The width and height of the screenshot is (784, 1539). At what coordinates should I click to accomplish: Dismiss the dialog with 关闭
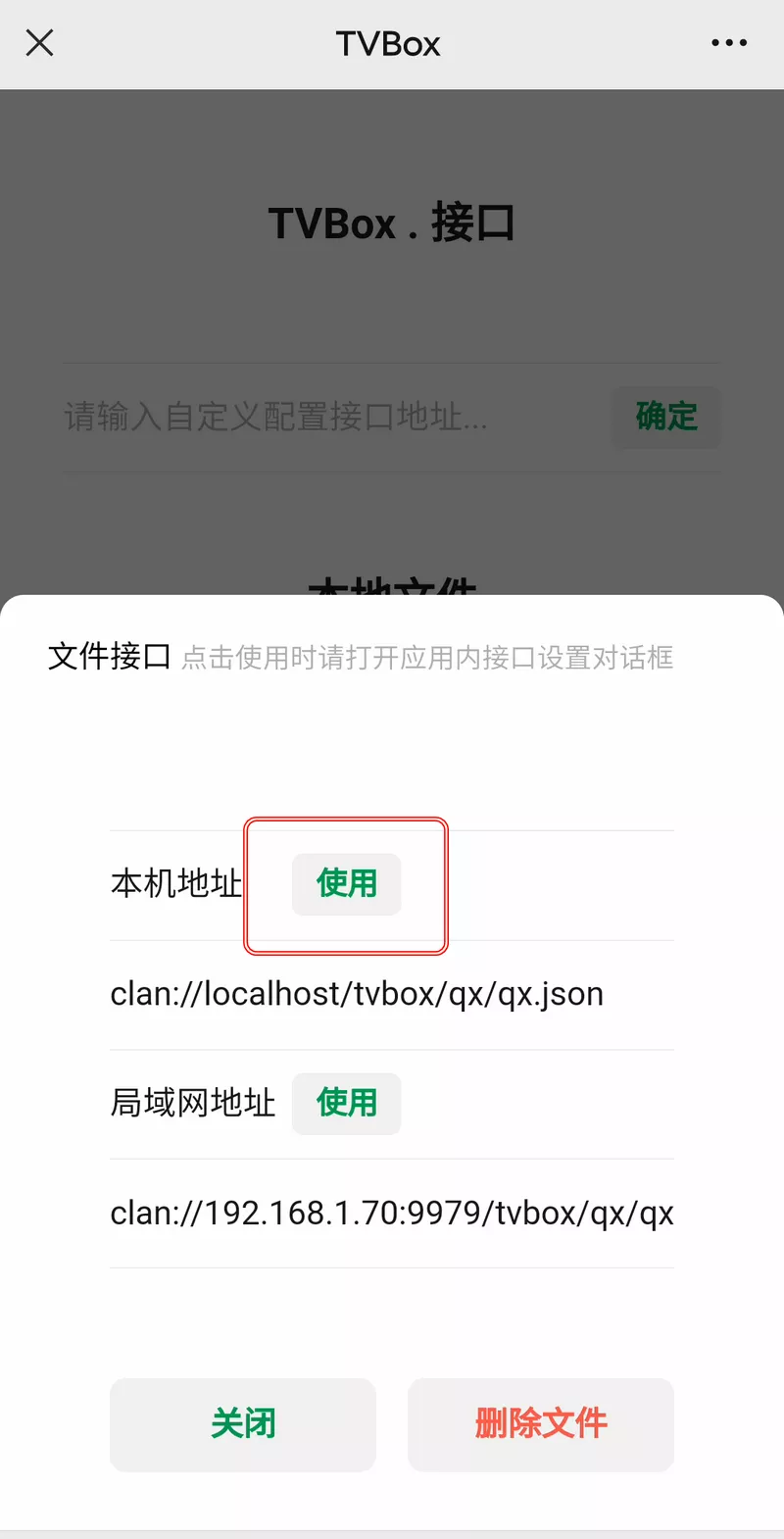point(243,1424)
